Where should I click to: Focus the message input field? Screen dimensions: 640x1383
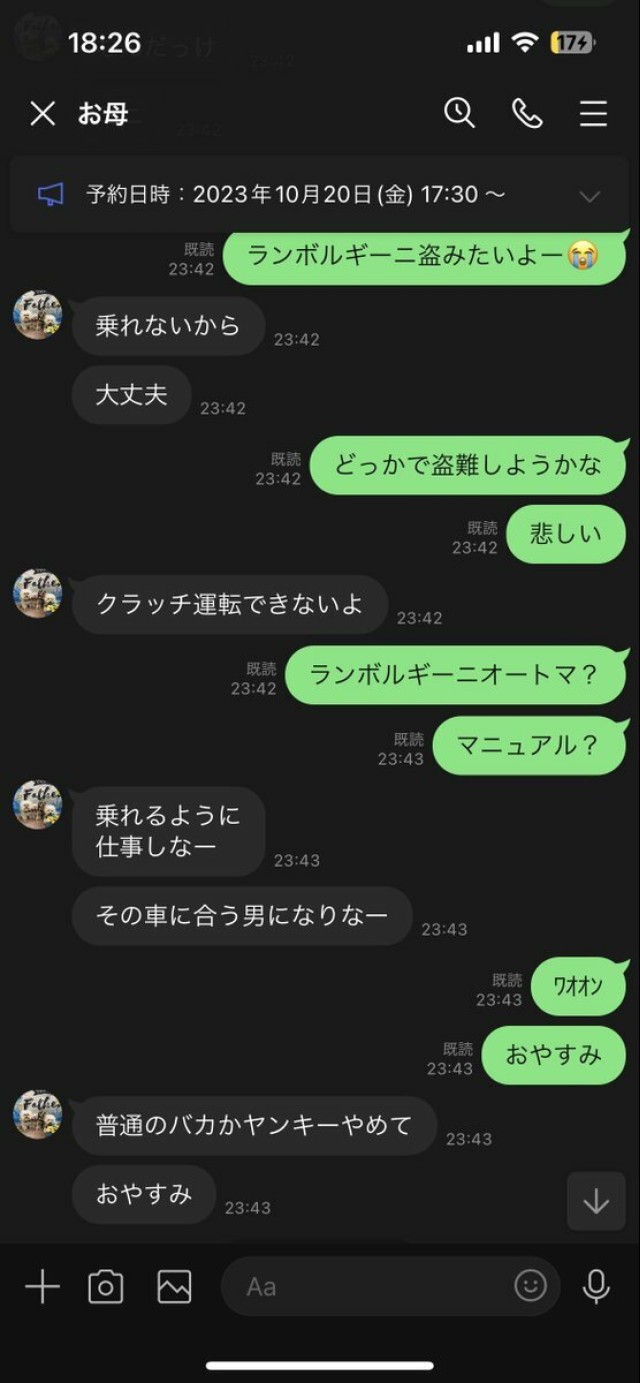(x=370, y=1287)
